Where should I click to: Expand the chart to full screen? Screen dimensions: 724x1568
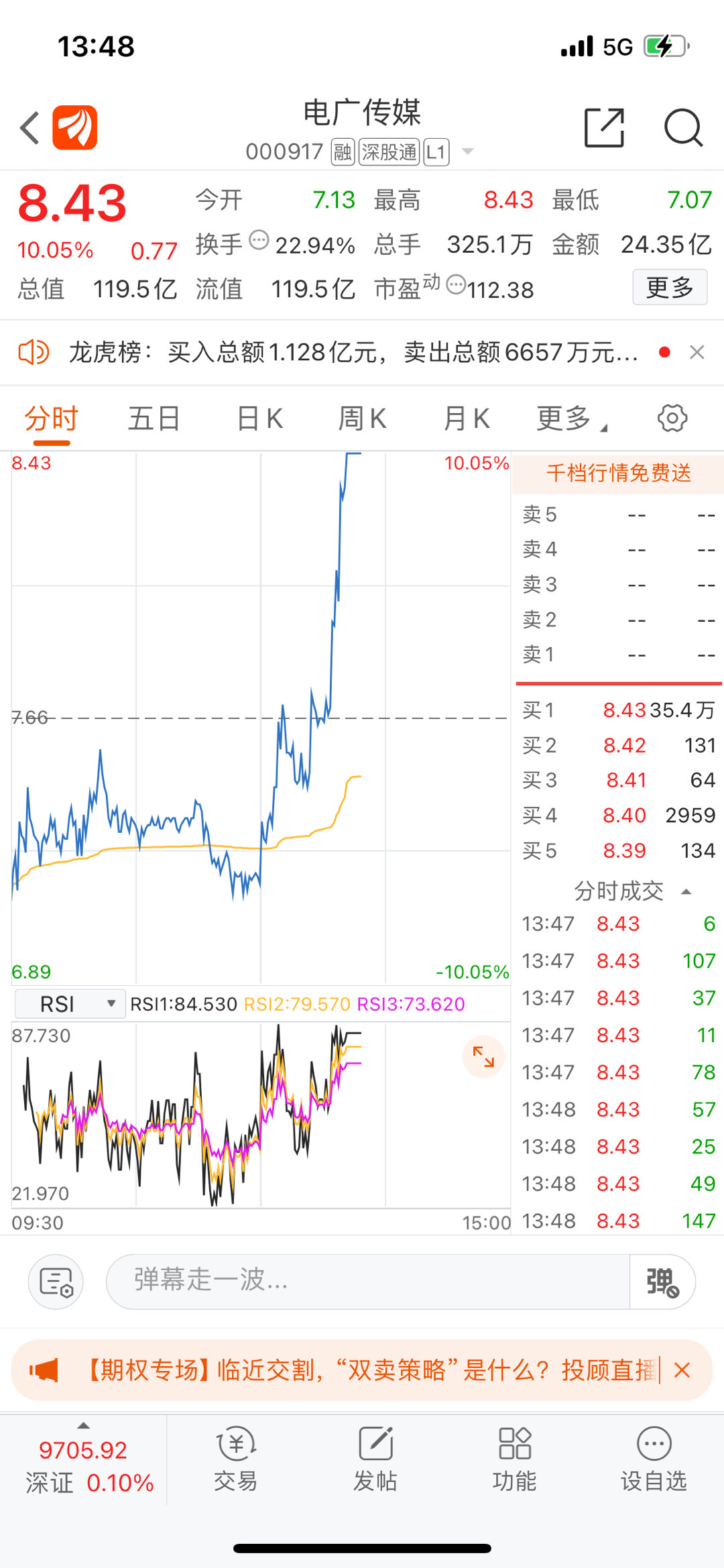[483, 1057]
